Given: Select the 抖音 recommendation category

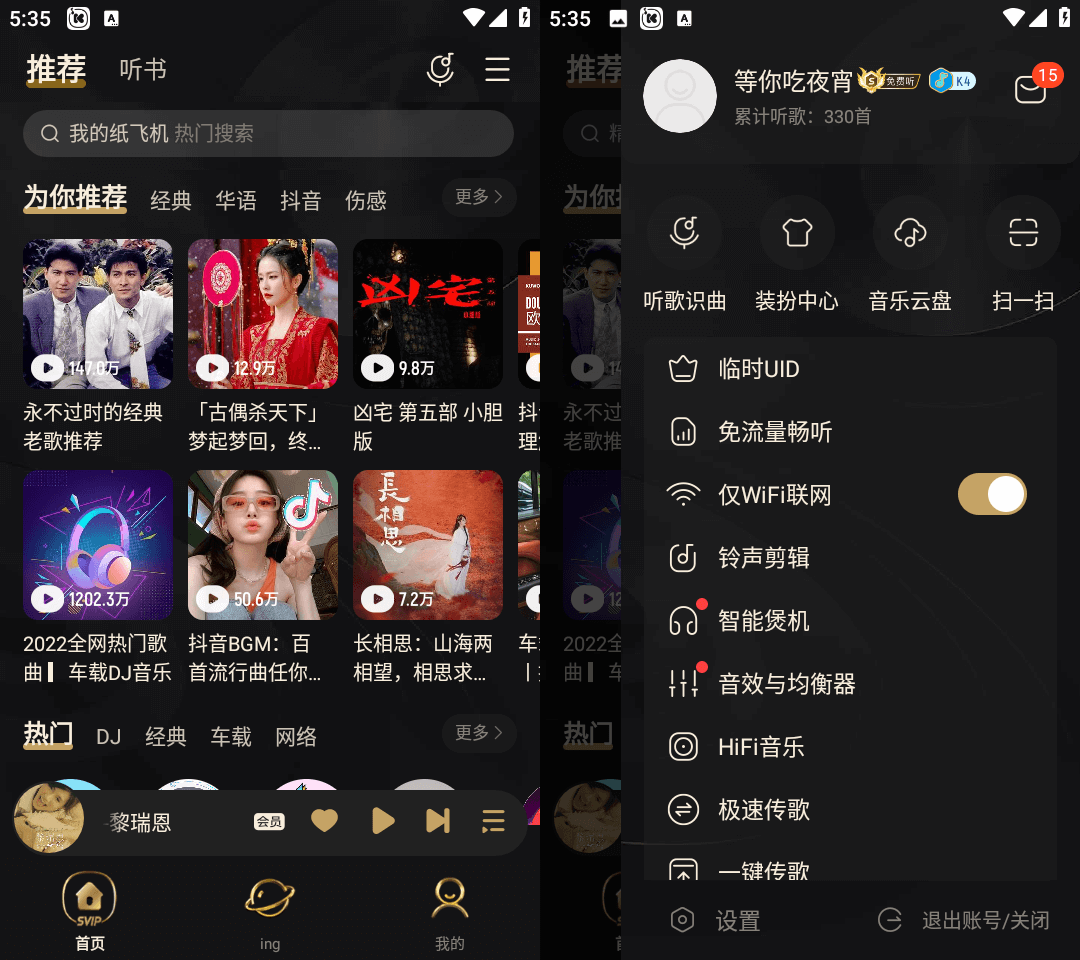Looking at the screenshot, I should click(300, 200).
